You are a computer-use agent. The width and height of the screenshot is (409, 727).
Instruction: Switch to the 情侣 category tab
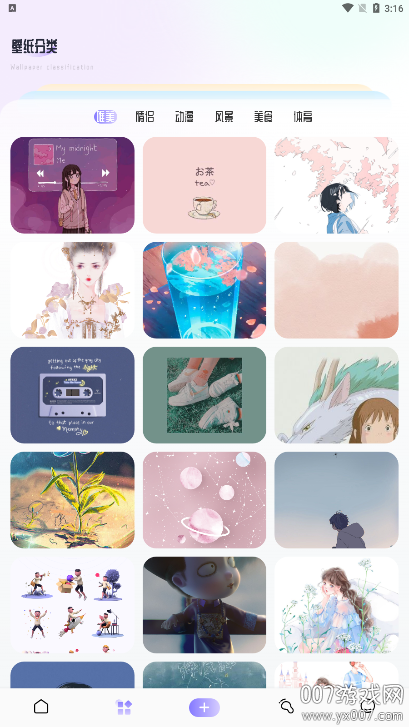point(145,116)
